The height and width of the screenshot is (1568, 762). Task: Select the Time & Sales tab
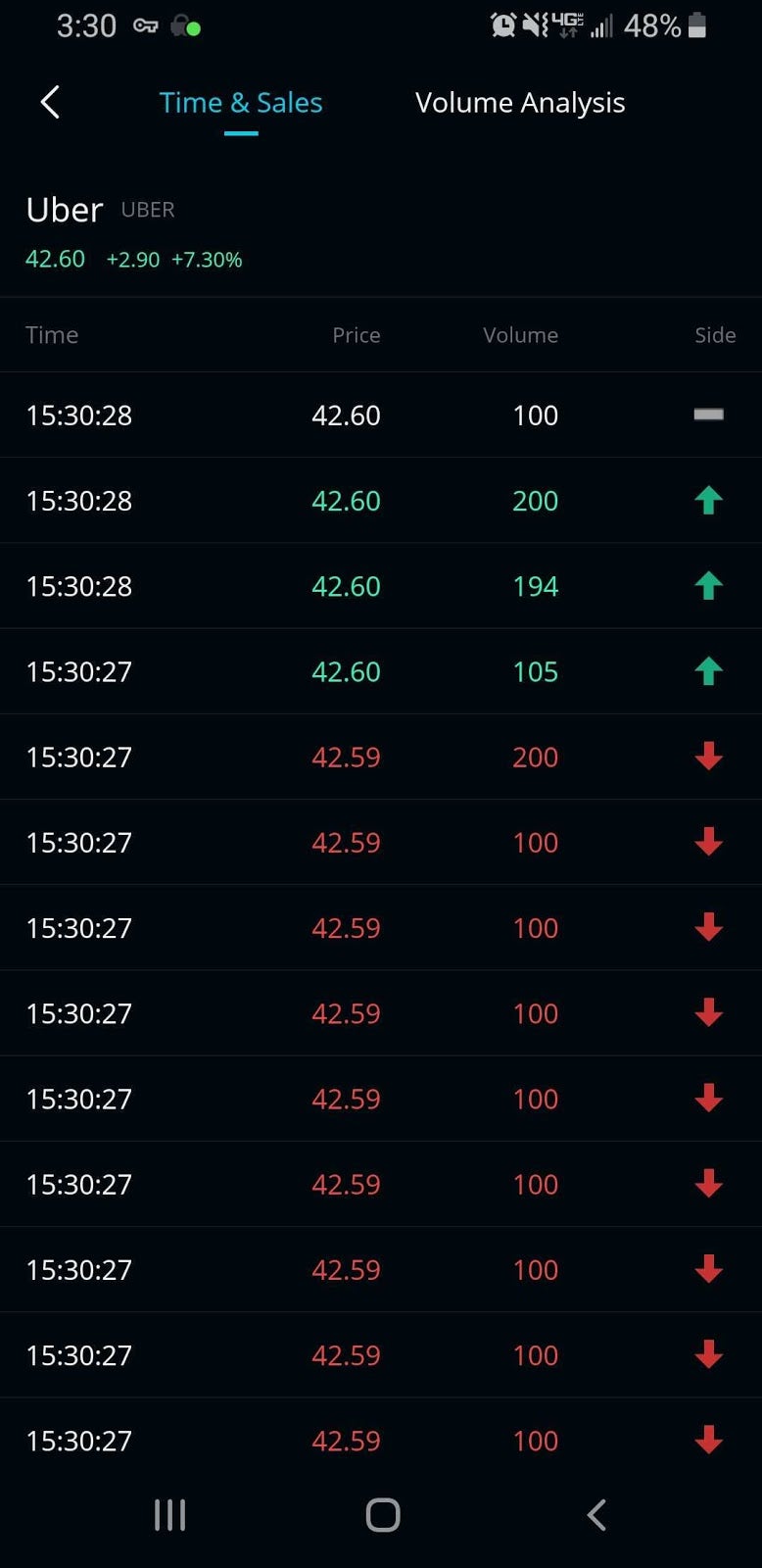point(241,103)
